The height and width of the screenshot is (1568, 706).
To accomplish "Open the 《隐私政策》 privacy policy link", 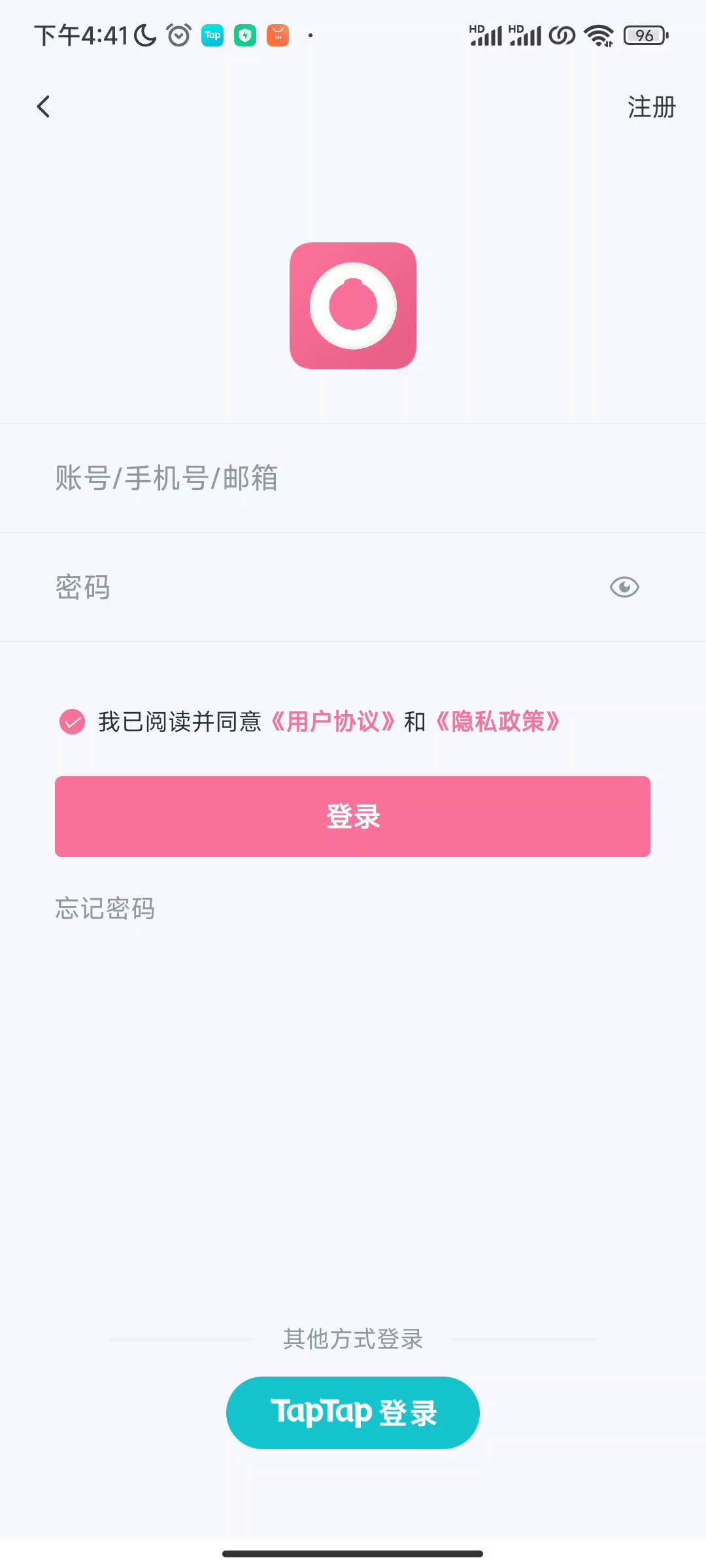I will point(498,722).
